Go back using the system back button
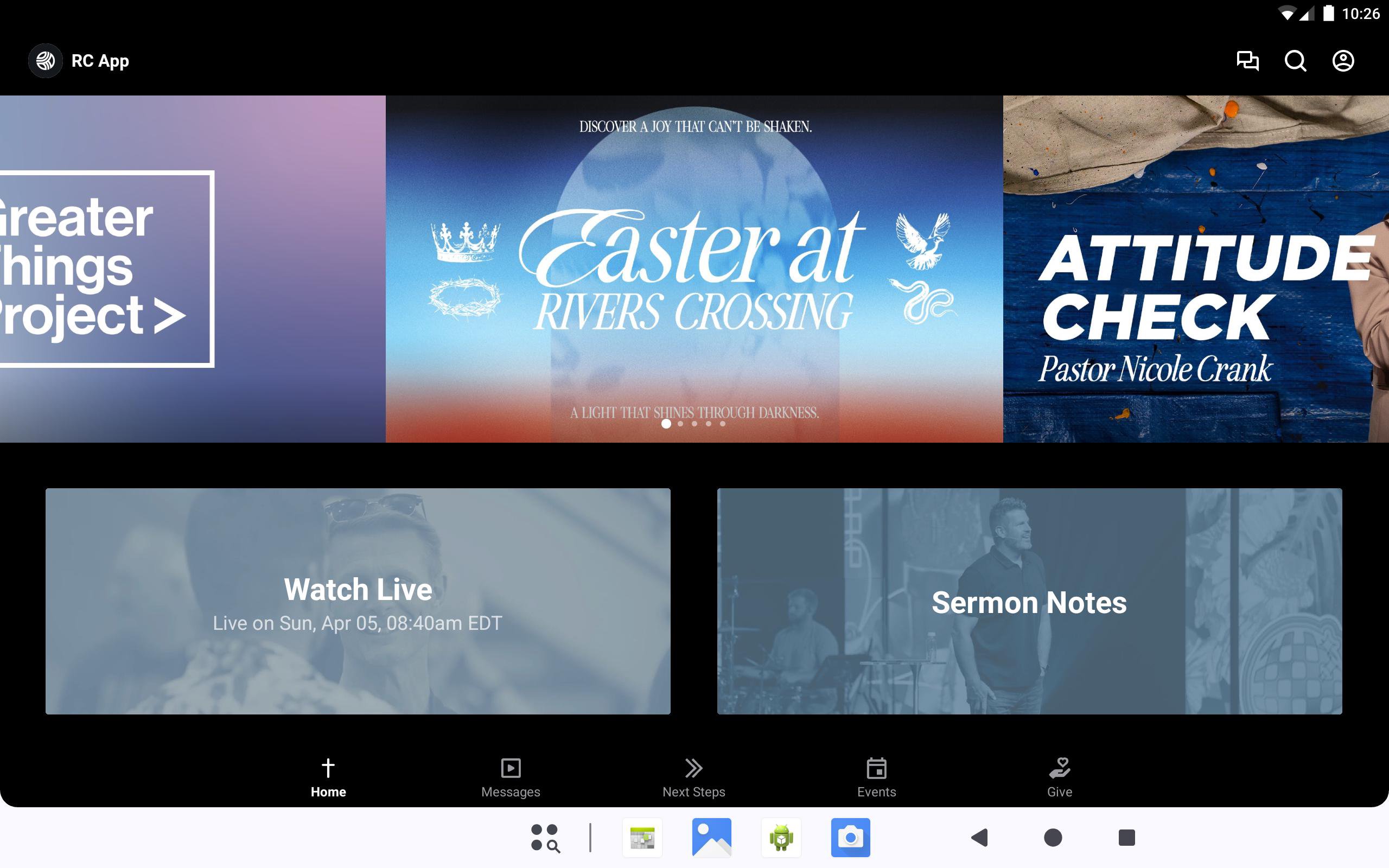Screen dimensions: 1389x868 979,838
